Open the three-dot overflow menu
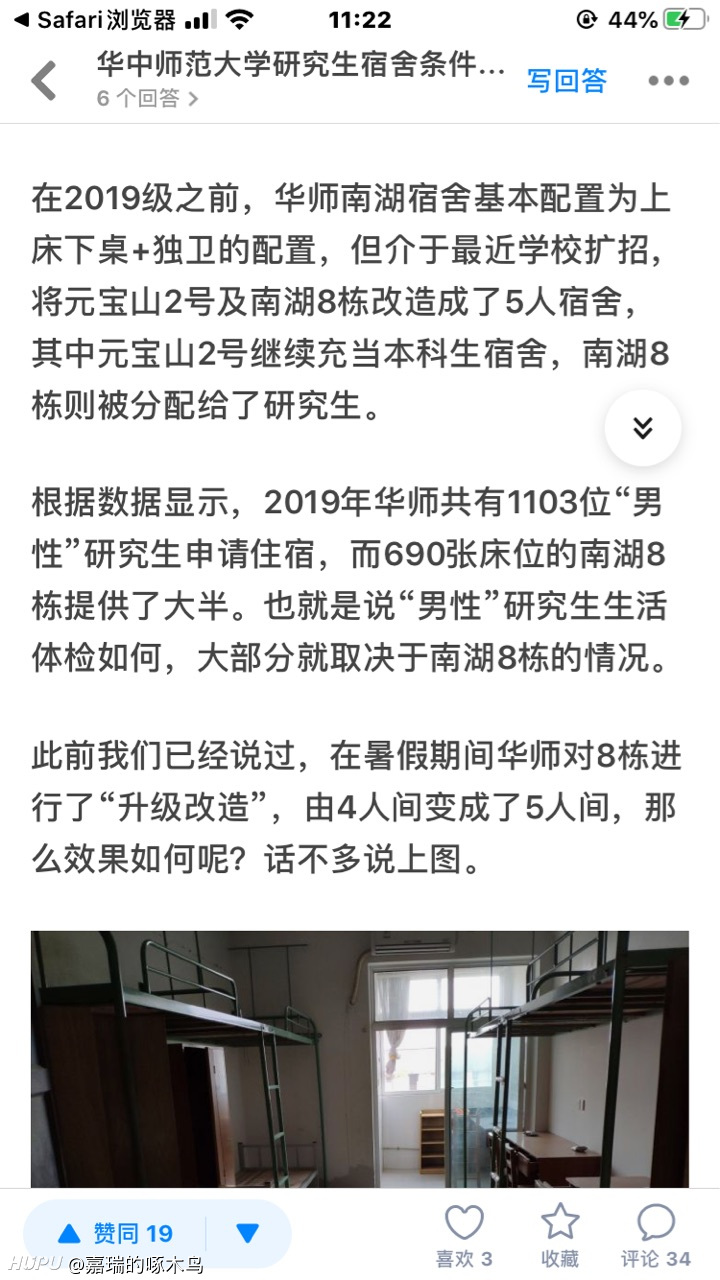The width and height of the screenshot is (720, 1280). pyautogui.click(x=668, y=81)
